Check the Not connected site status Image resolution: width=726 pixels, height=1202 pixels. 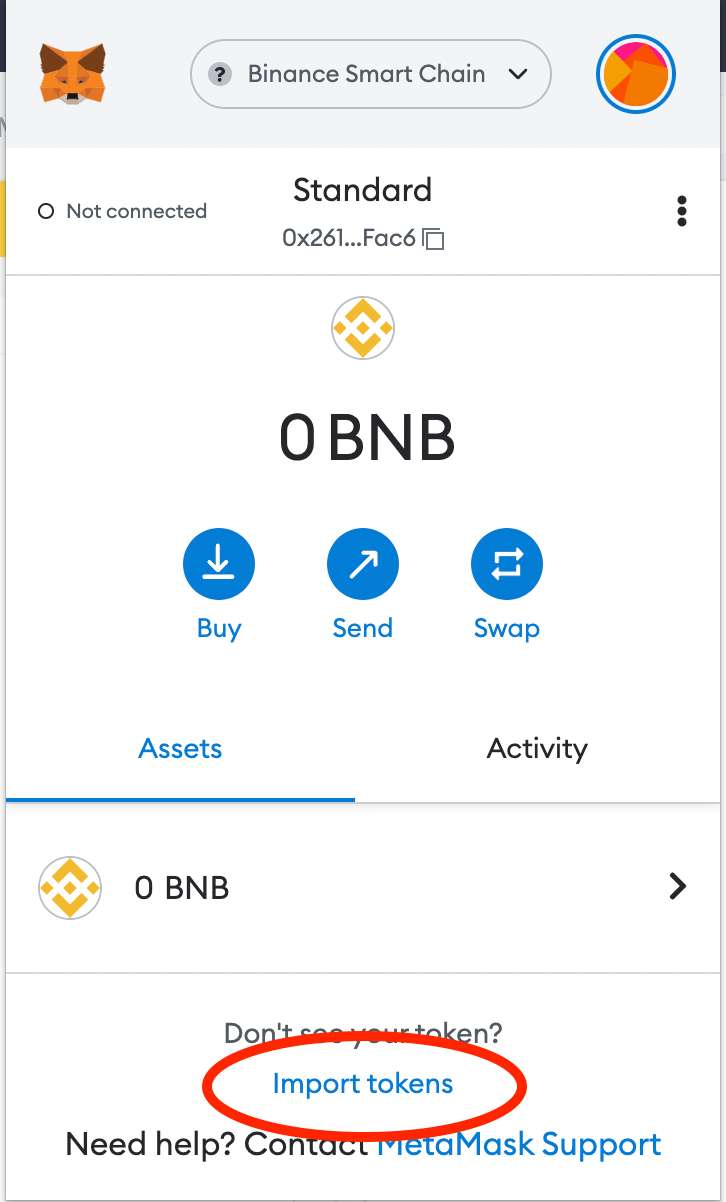coord(122,211)
